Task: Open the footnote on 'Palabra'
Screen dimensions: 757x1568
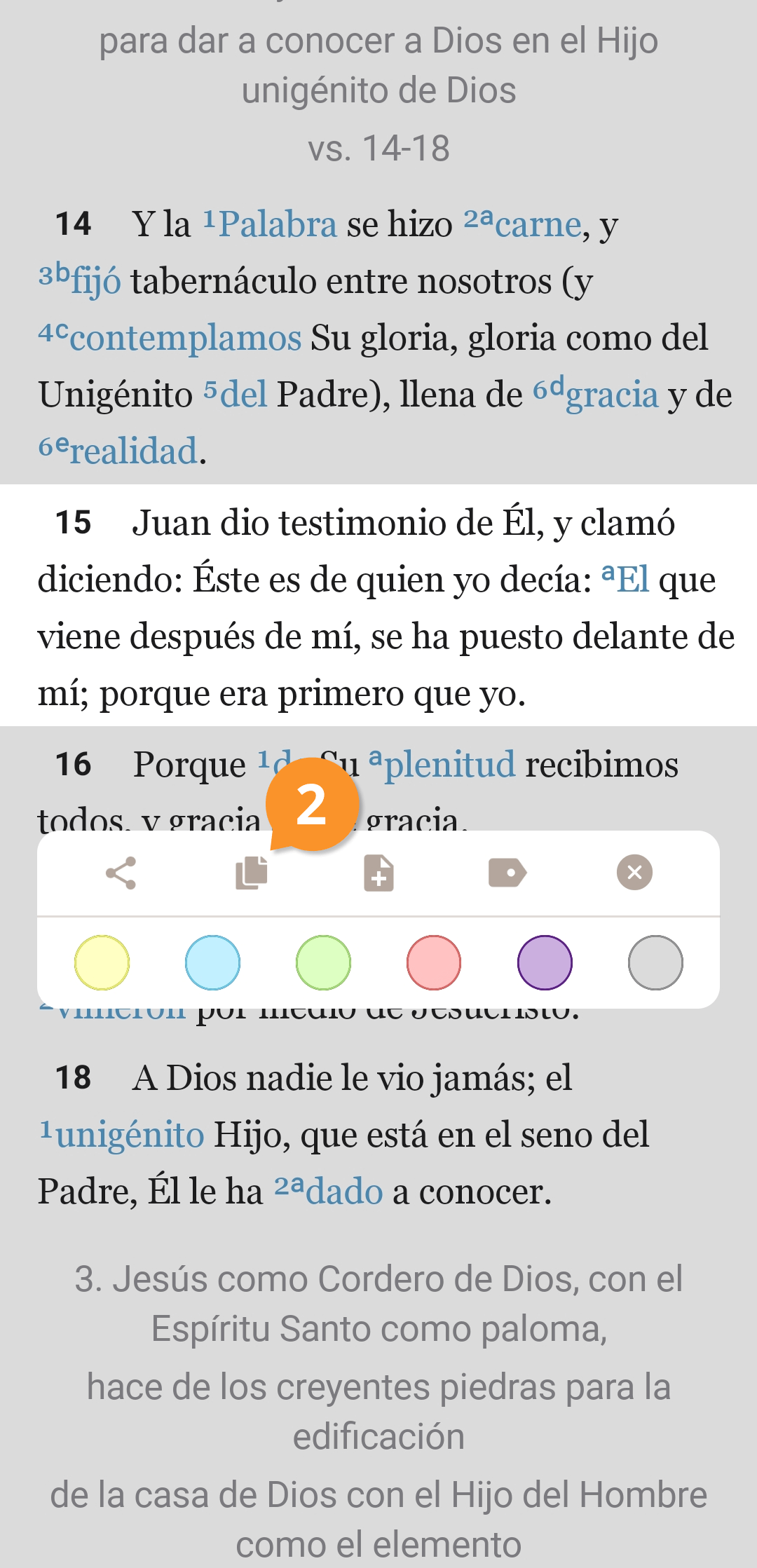Action: pyautogui.click(x=277, y=225)
